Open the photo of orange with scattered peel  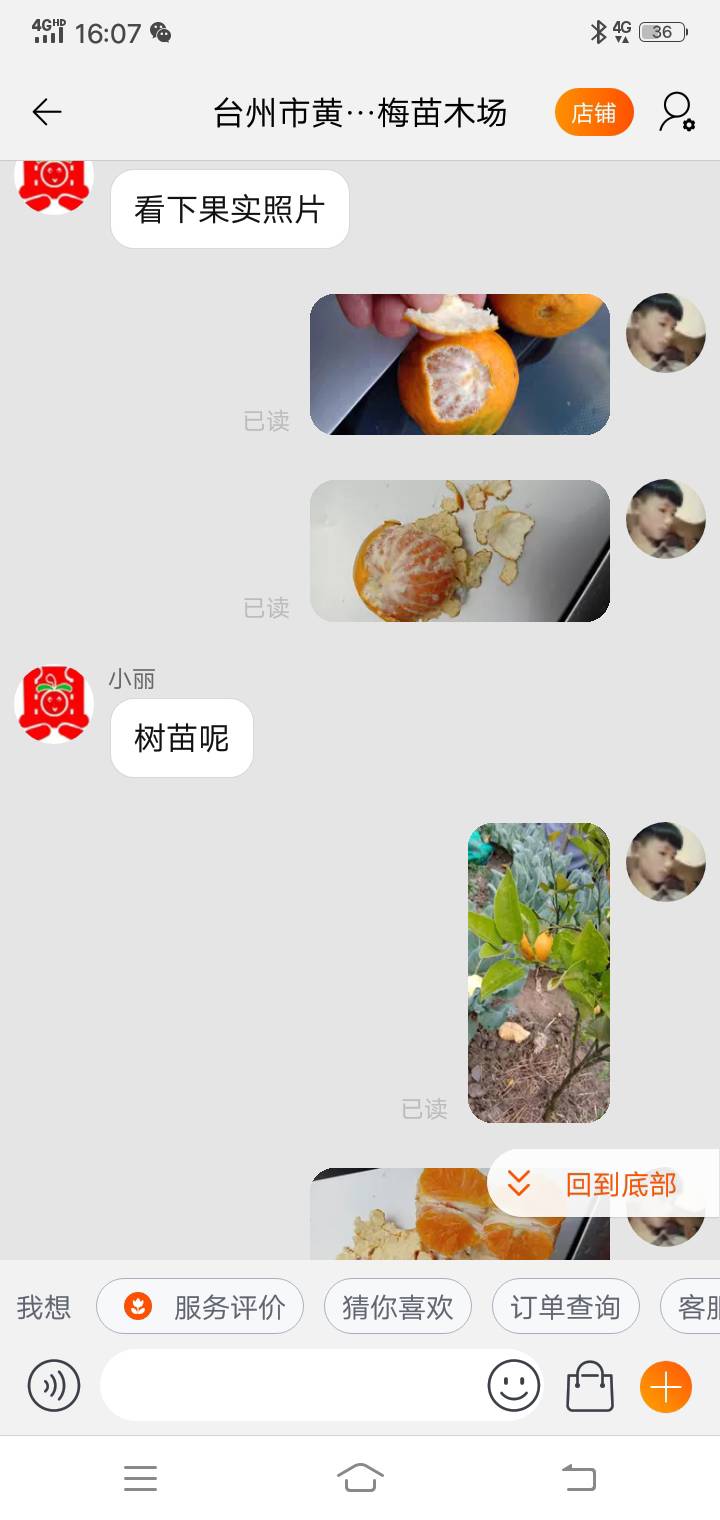coord(460,551)
